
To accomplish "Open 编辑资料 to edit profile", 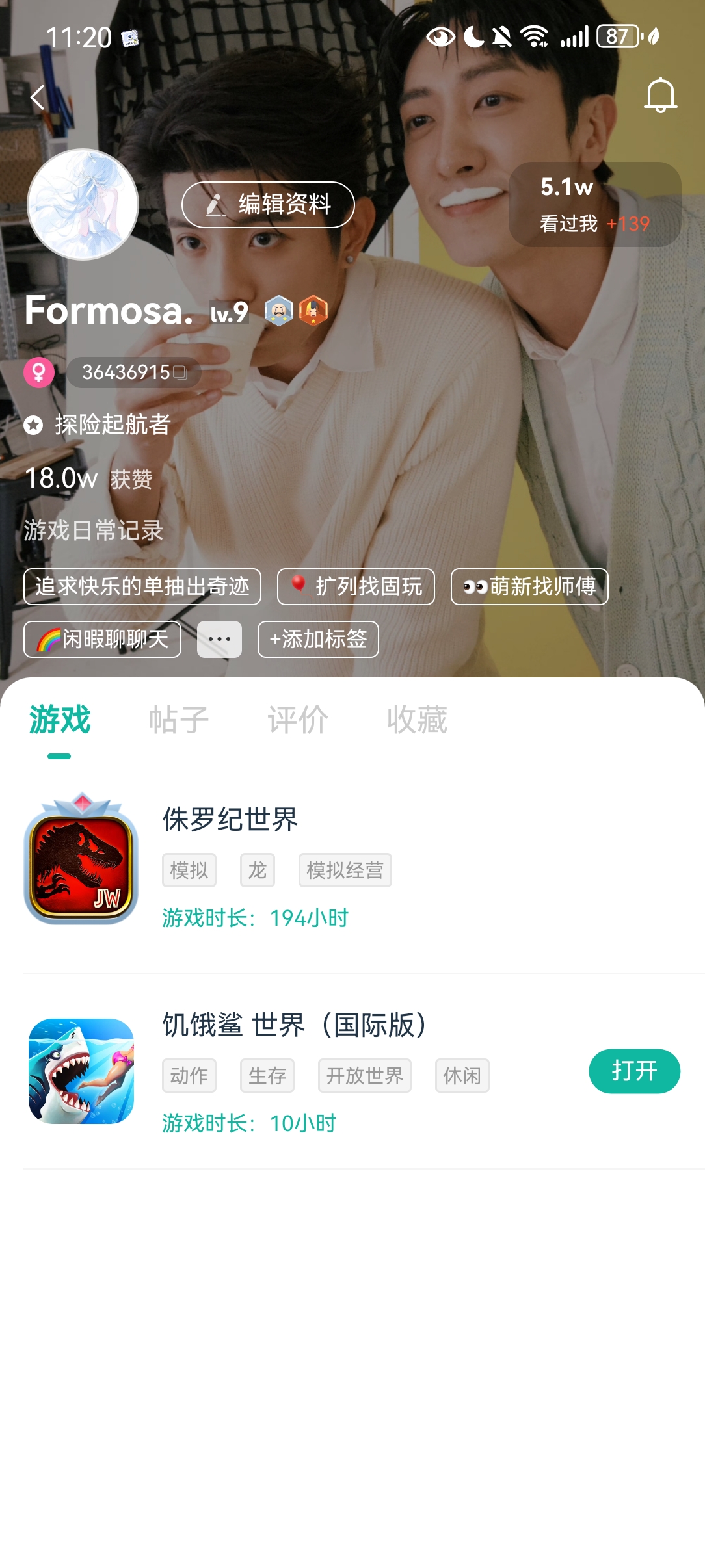I will [x=268, y=205].
